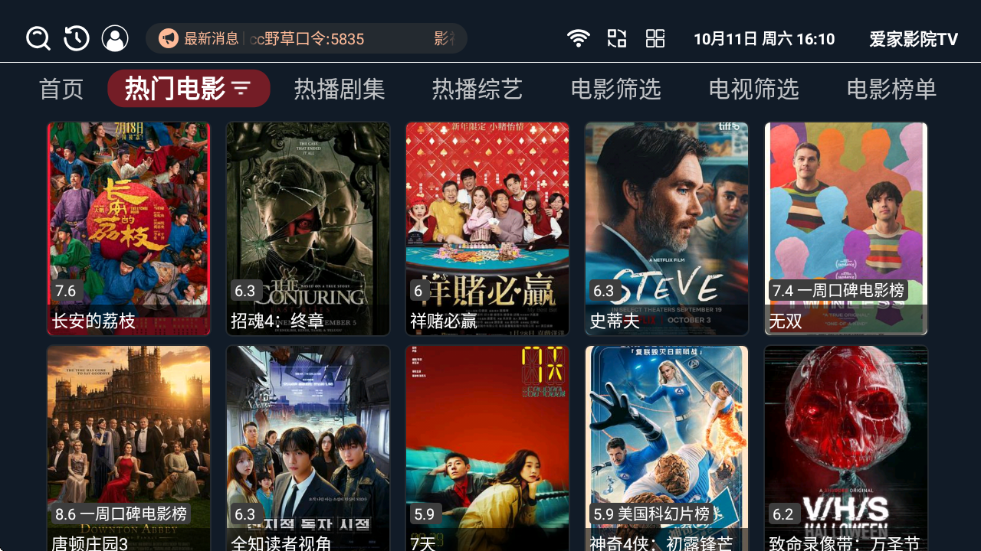
Task: Open 神奇4侠：初露锋芒 poster
Action: (667, 448)
